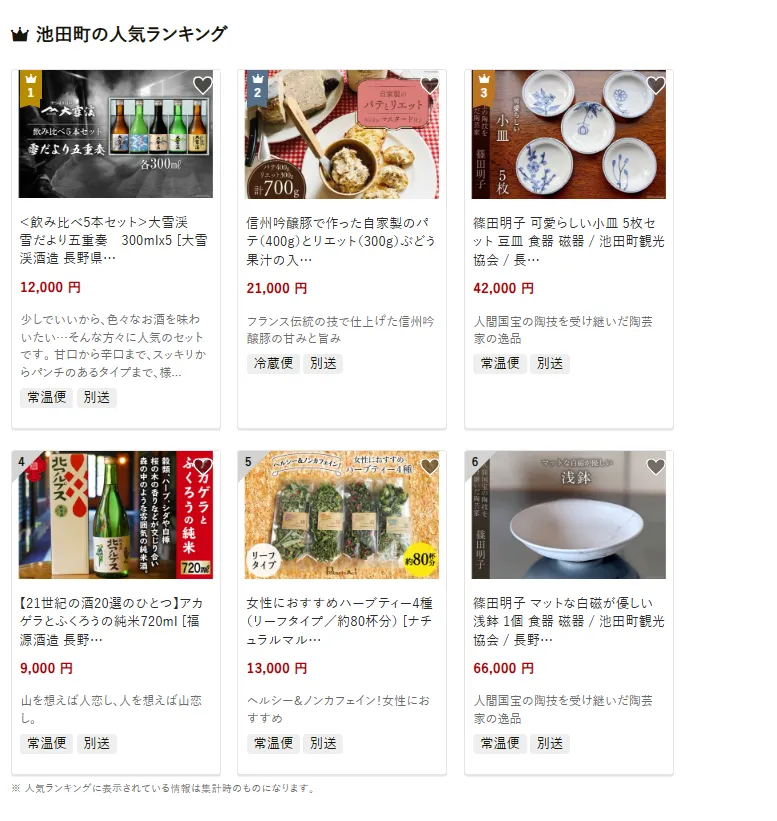Tap the 常温便 tag on the 大雪渓 sake set

pos(47,398)
